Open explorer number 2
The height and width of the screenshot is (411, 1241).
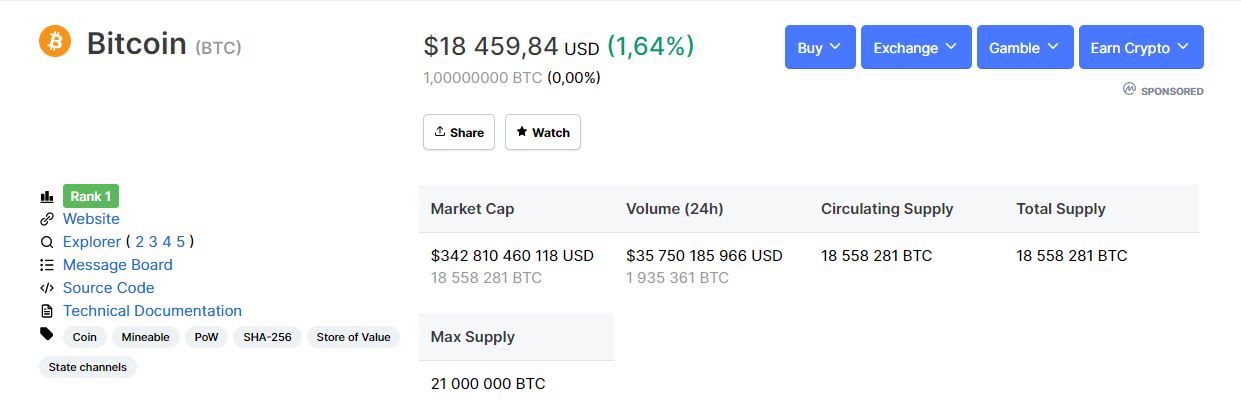tap(140, 242)
